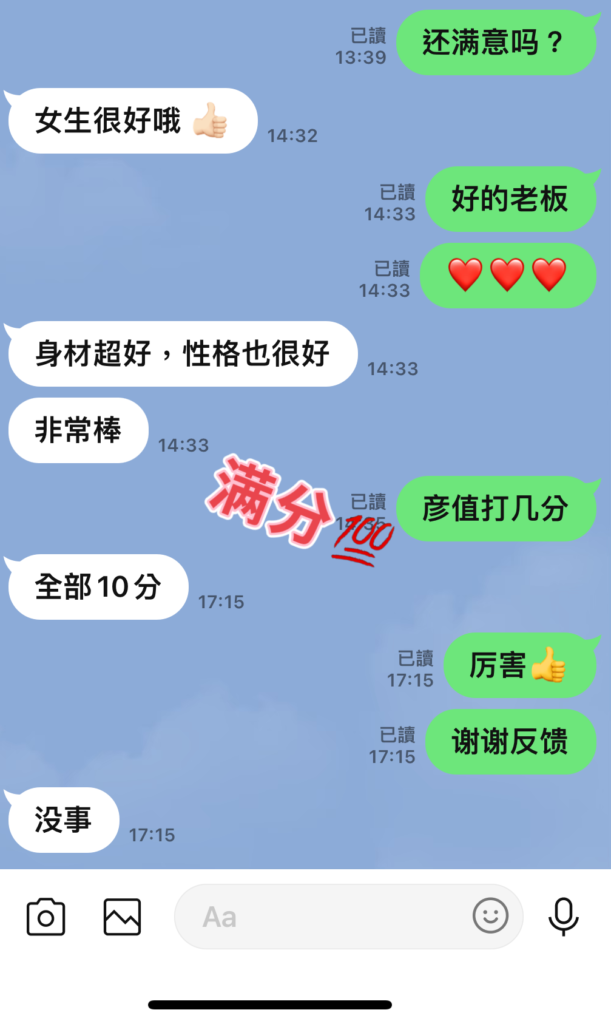
Task: Open the photo gallery picker
Action: coord(122,917)
